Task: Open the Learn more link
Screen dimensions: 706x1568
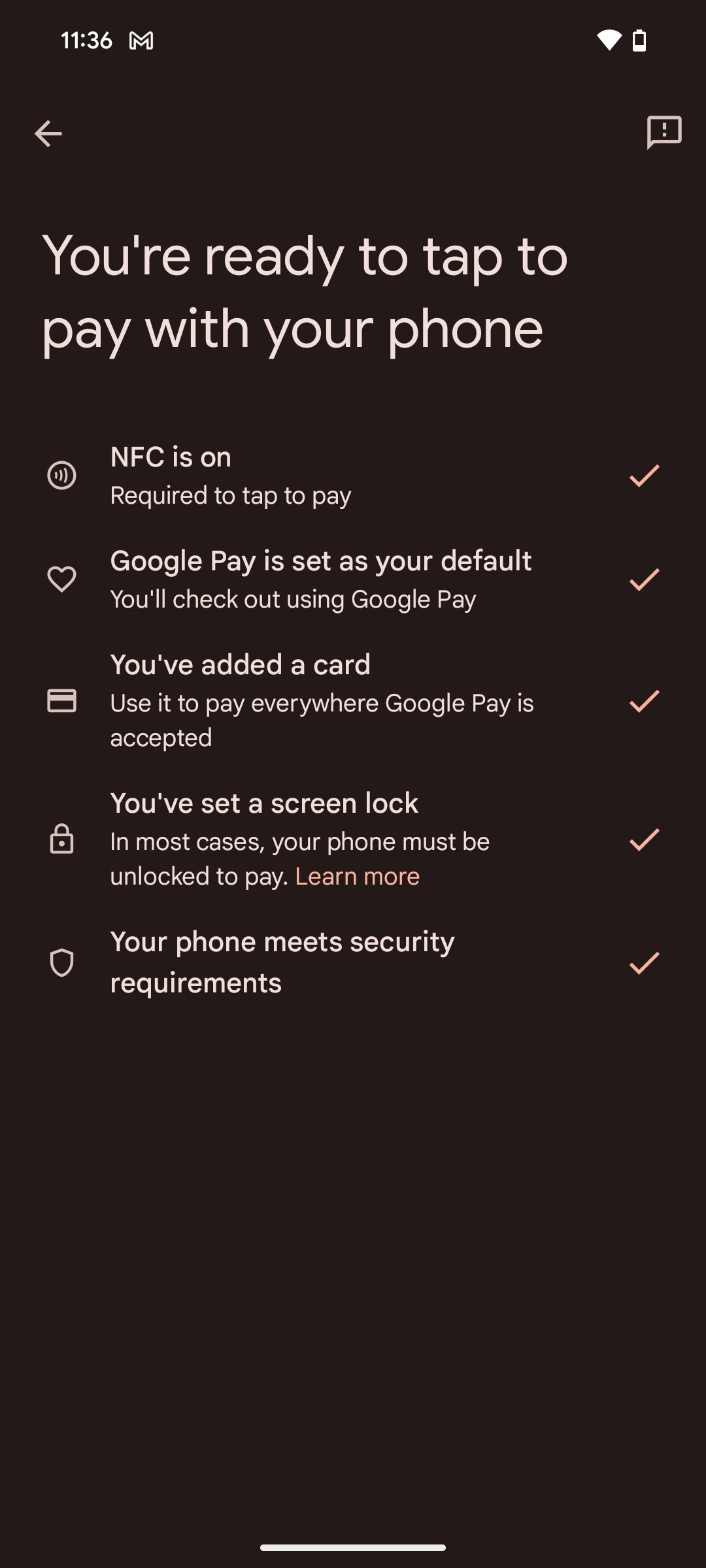Action: pyautogui.click(x=357, y=876)
